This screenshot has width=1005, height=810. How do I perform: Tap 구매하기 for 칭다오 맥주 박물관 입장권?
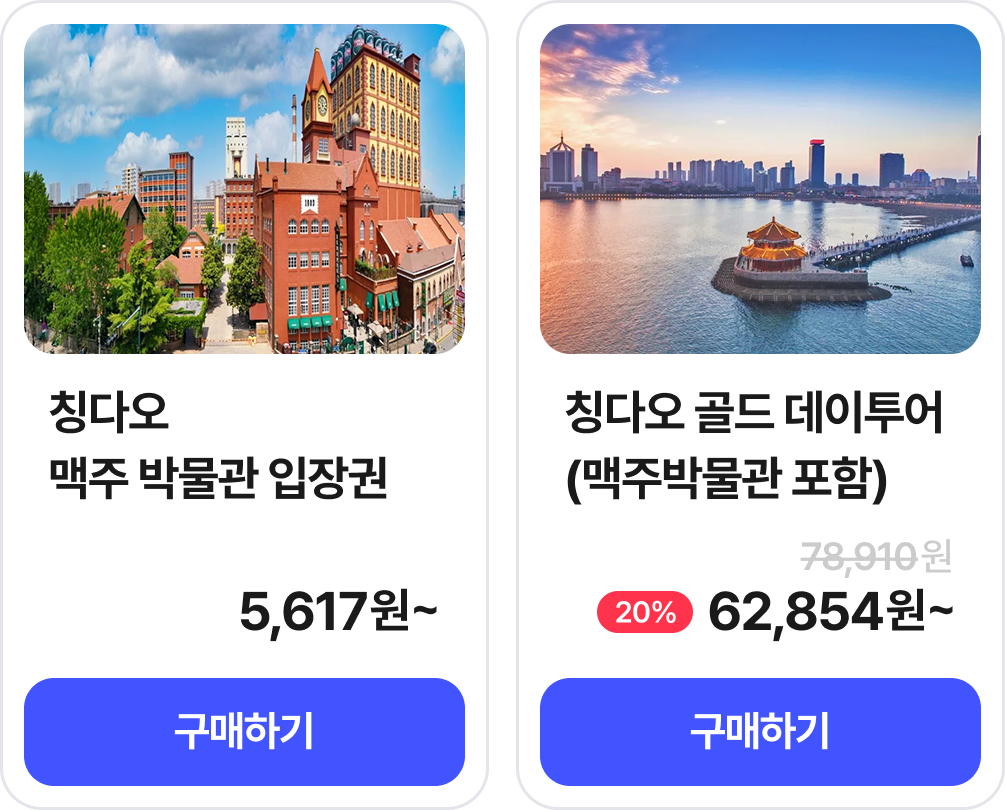244,732
